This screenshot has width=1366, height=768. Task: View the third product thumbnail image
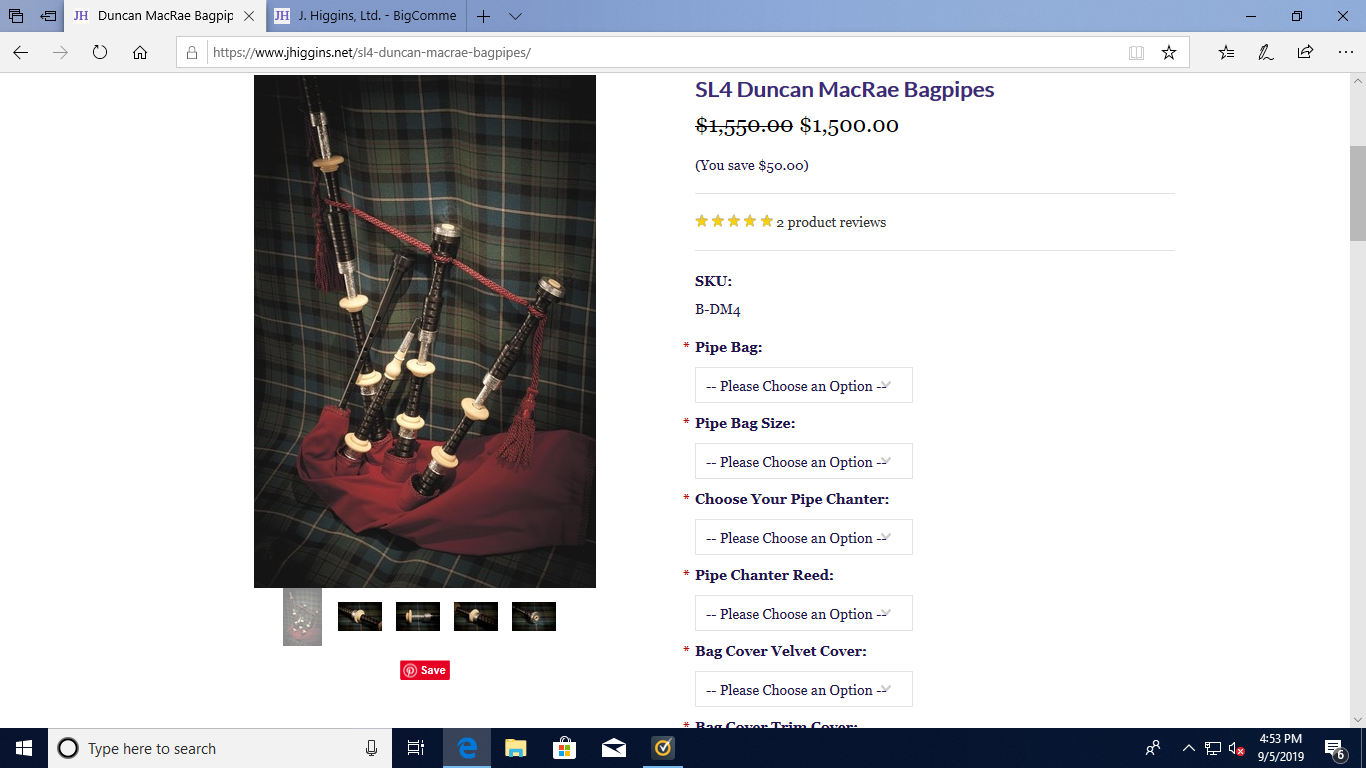[x=418, y=617]
